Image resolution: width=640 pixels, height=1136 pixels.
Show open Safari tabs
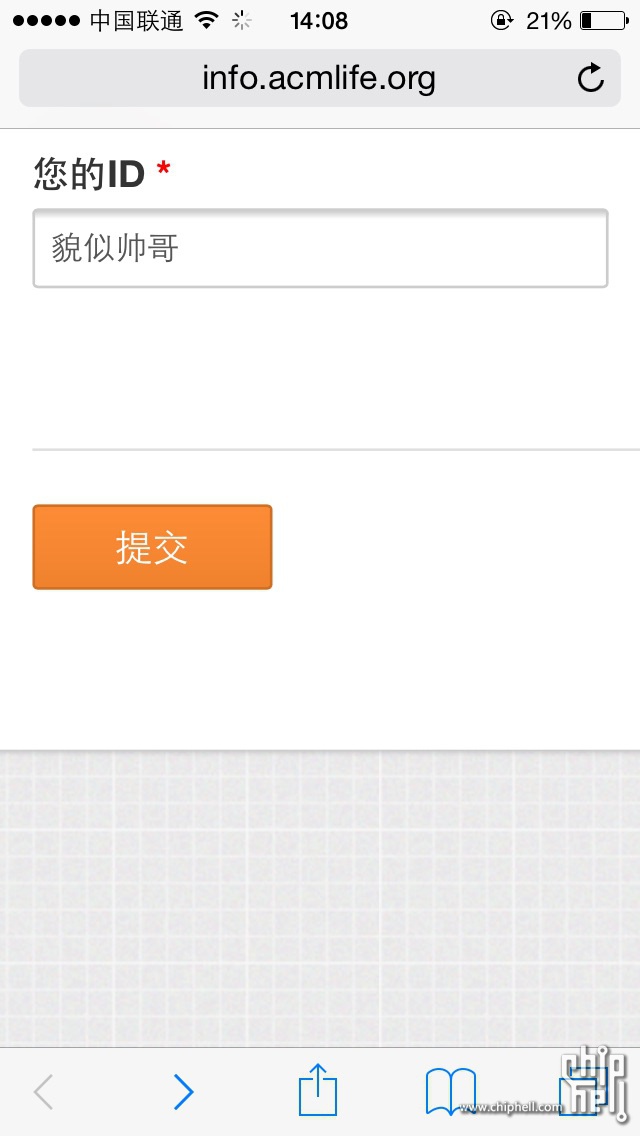click(x=580, y=1091)
